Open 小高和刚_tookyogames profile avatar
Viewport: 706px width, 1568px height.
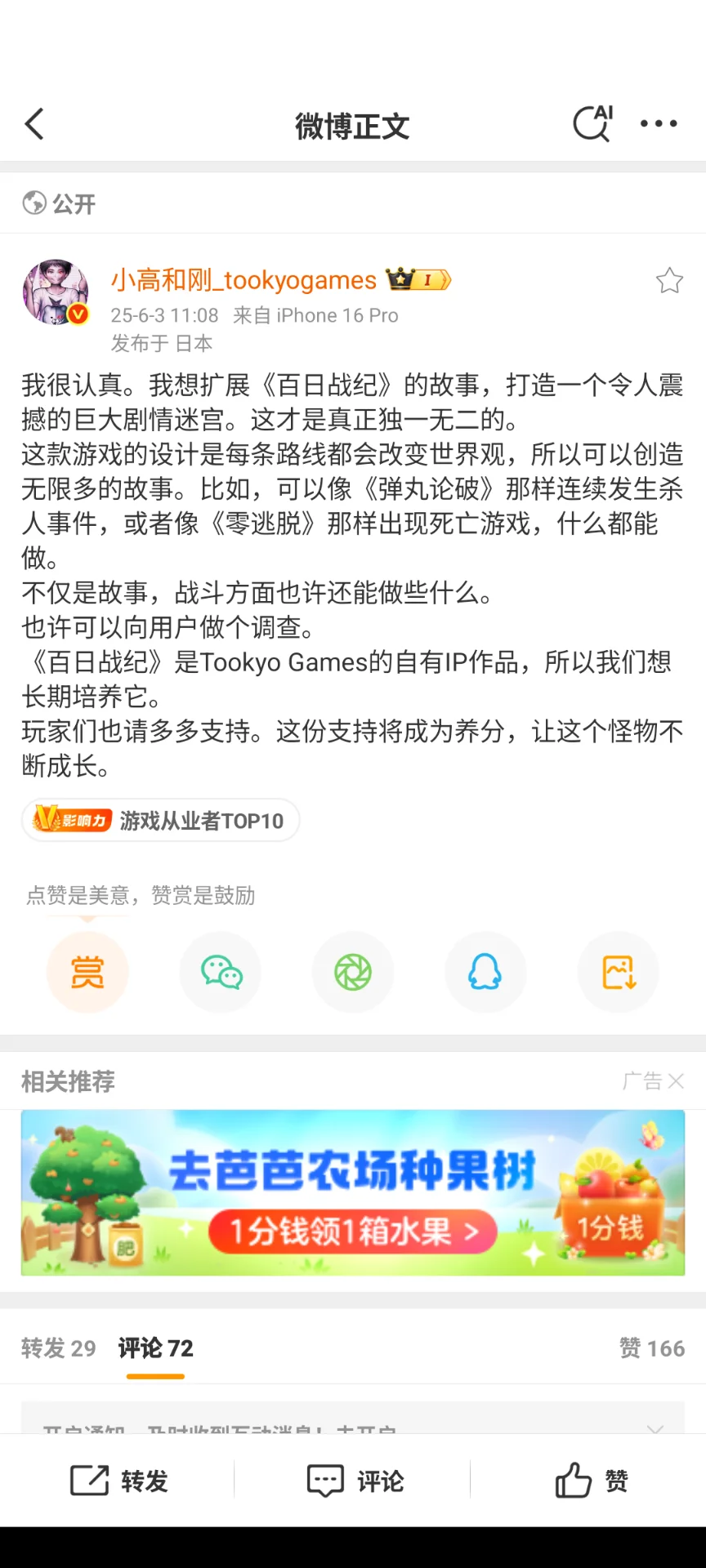[56, 292]
